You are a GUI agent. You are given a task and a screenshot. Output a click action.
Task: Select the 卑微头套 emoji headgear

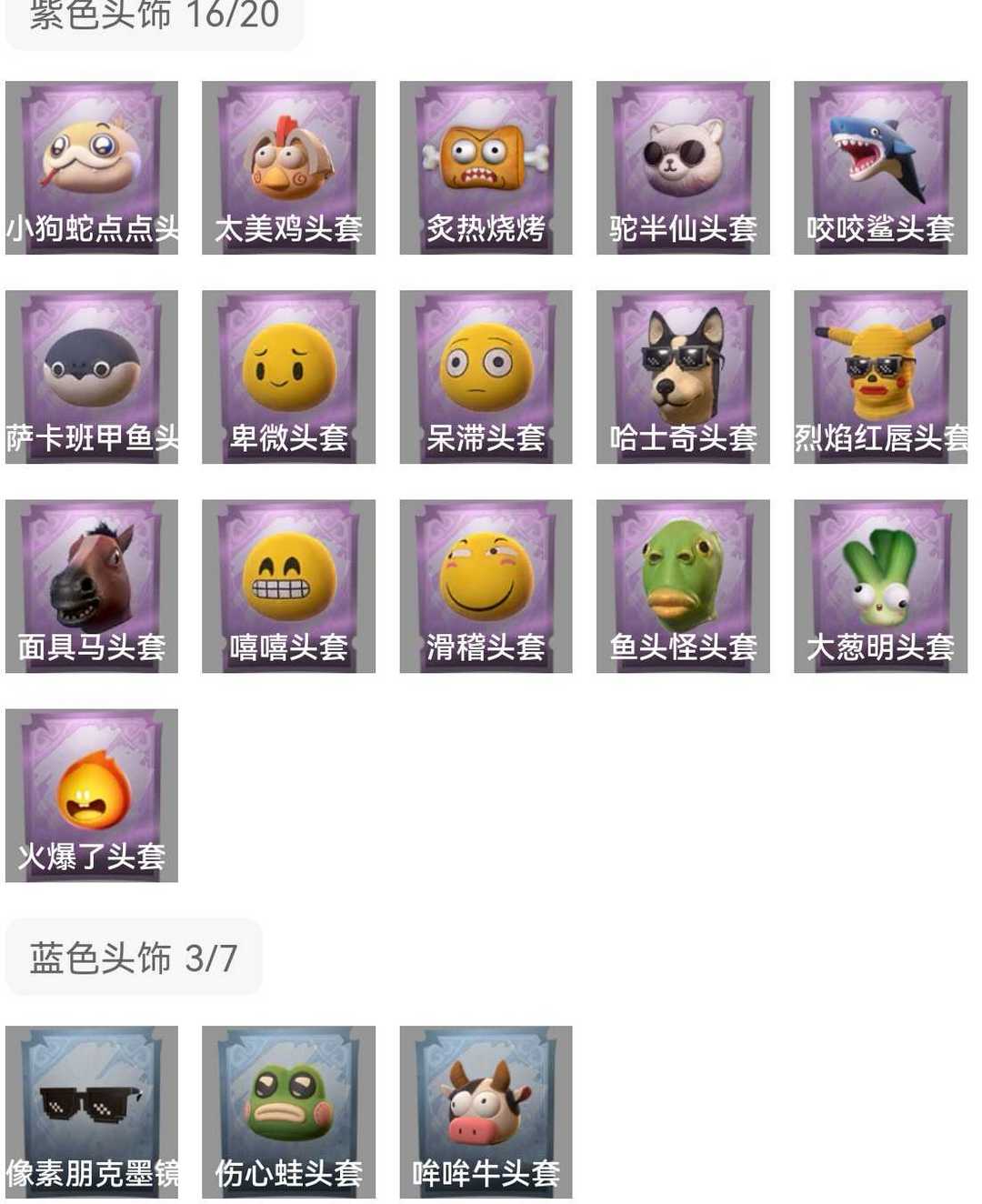click(288, 376)
